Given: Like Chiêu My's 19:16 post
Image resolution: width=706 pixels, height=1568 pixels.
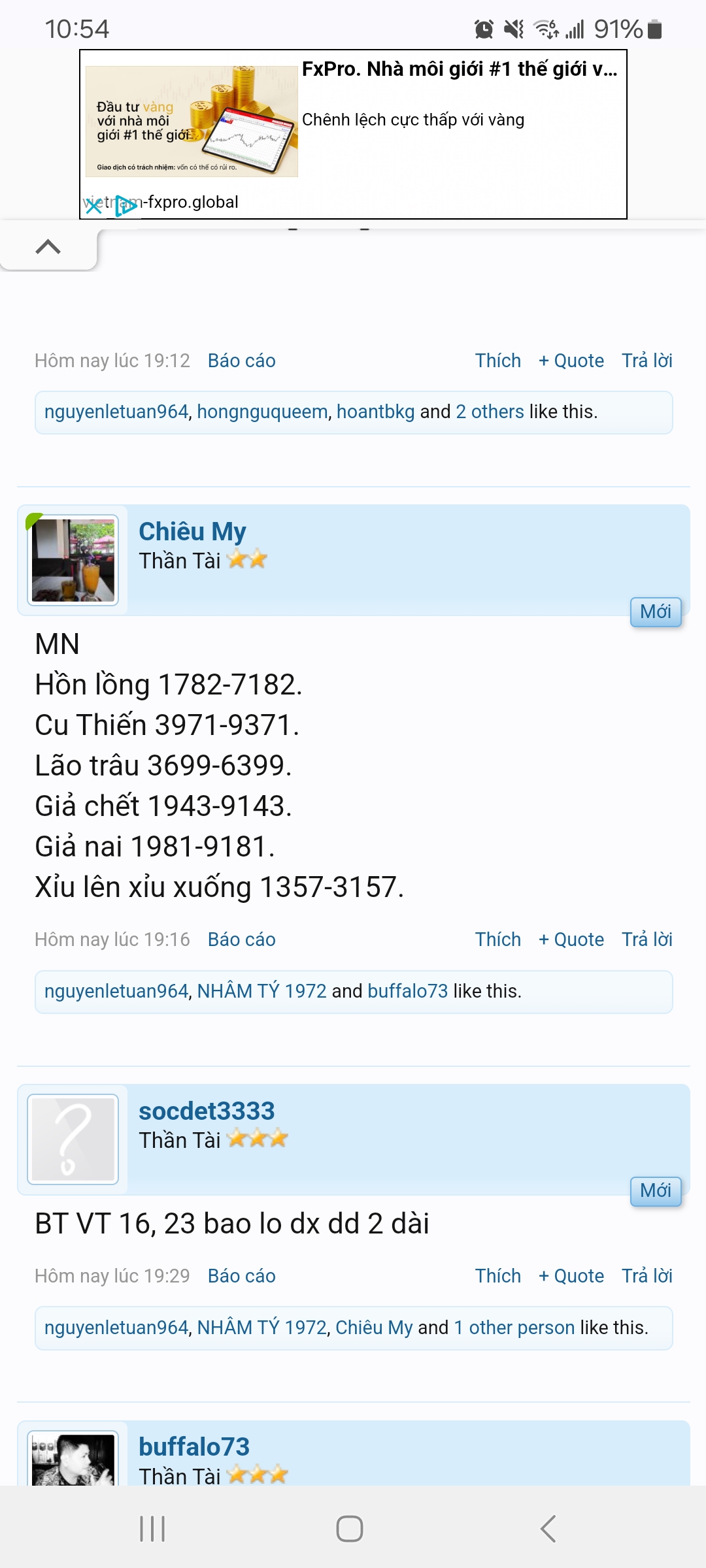Looking at the screenshot, I should click(497, 939).
